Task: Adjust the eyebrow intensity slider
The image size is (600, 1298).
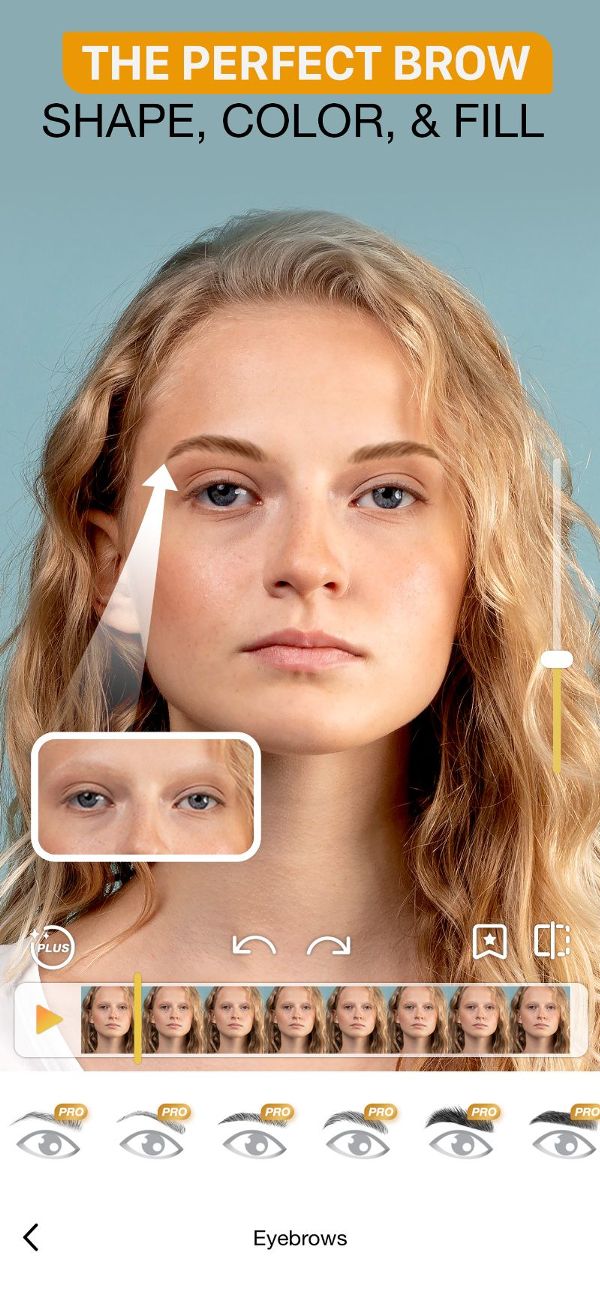Action: [x=557, y=659]
